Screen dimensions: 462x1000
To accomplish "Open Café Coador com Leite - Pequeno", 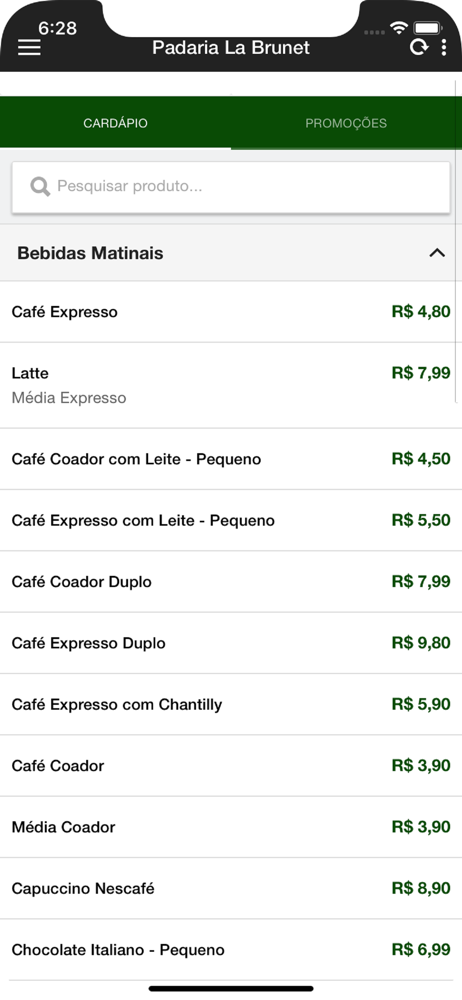I will point(231,459).
